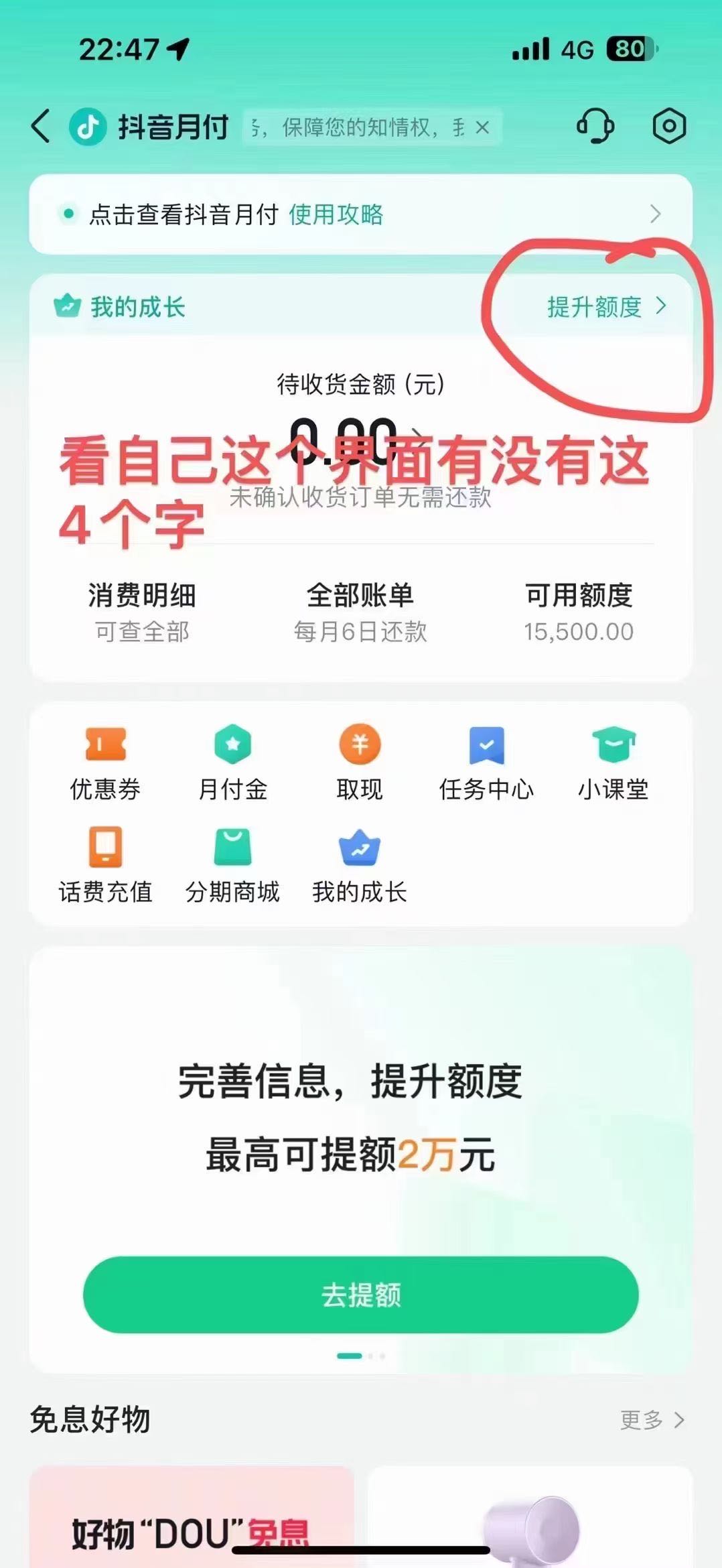This screenshot has height=1568, width=722.
Task: Open 使用攻略 guide row
Action: (x=360, y=214)
